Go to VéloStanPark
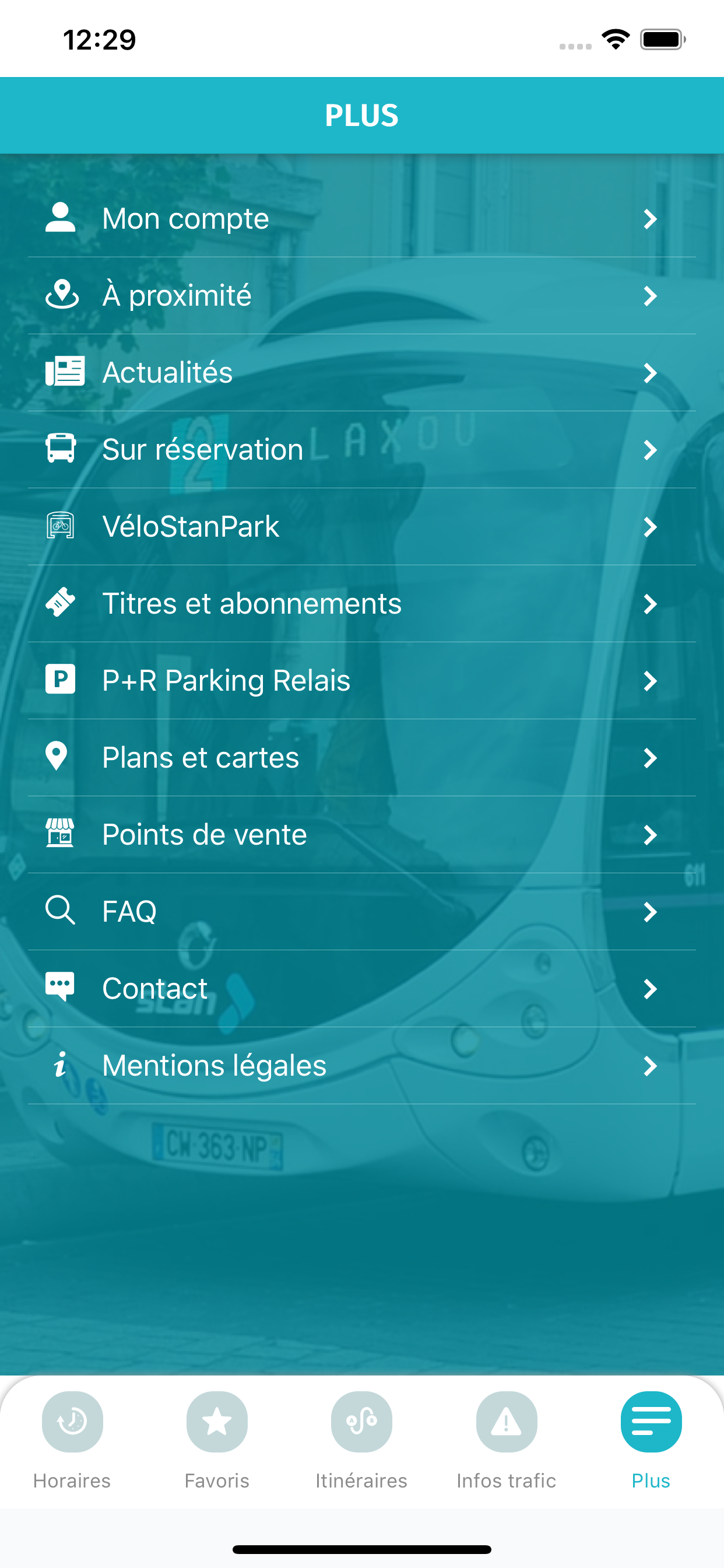Image resolution: width=724 pixels, height=1568 pixels. click(x=361, y=527)
